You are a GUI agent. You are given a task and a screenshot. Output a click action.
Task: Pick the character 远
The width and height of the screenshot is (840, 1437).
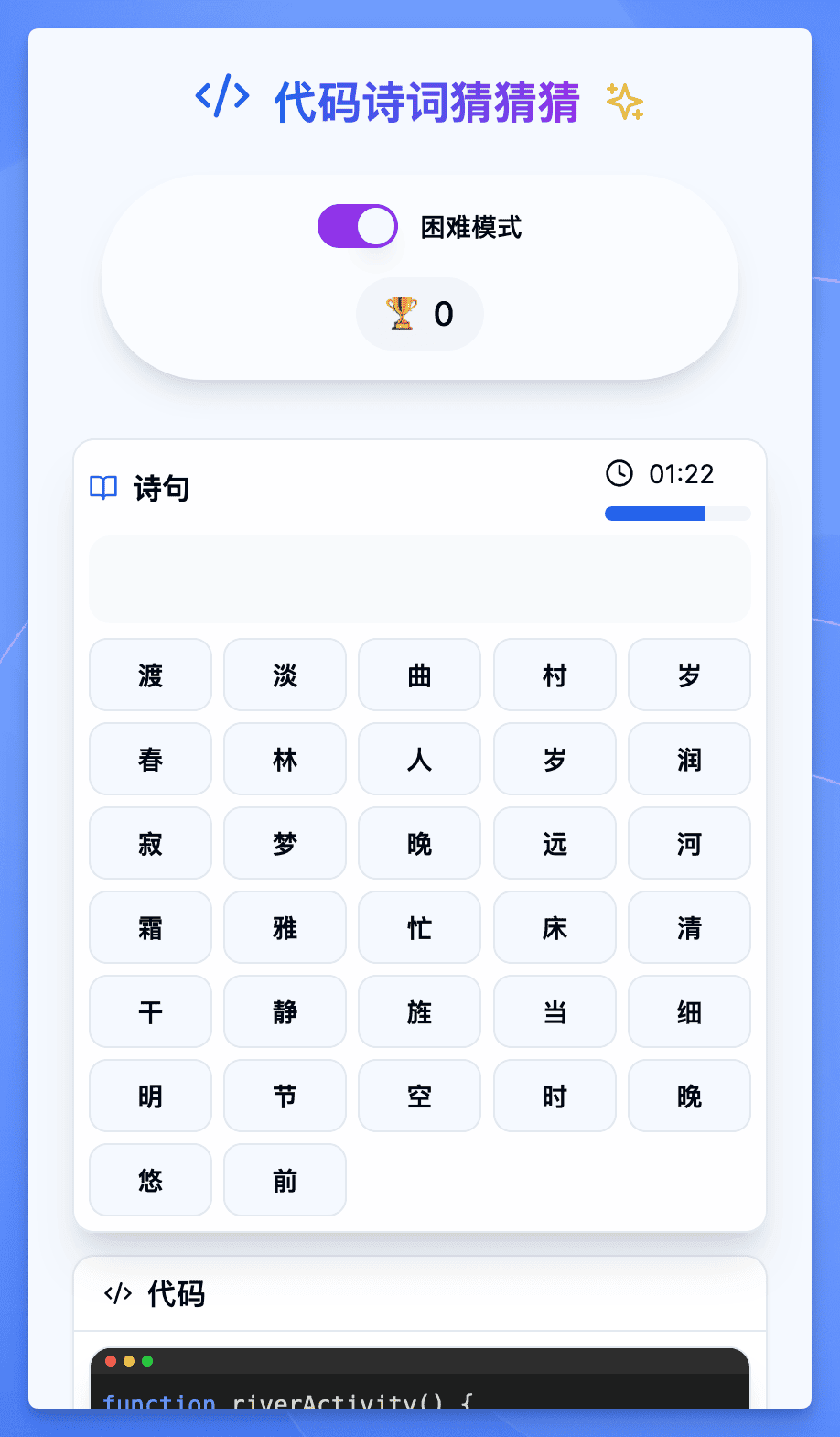(x=555, y=843)
